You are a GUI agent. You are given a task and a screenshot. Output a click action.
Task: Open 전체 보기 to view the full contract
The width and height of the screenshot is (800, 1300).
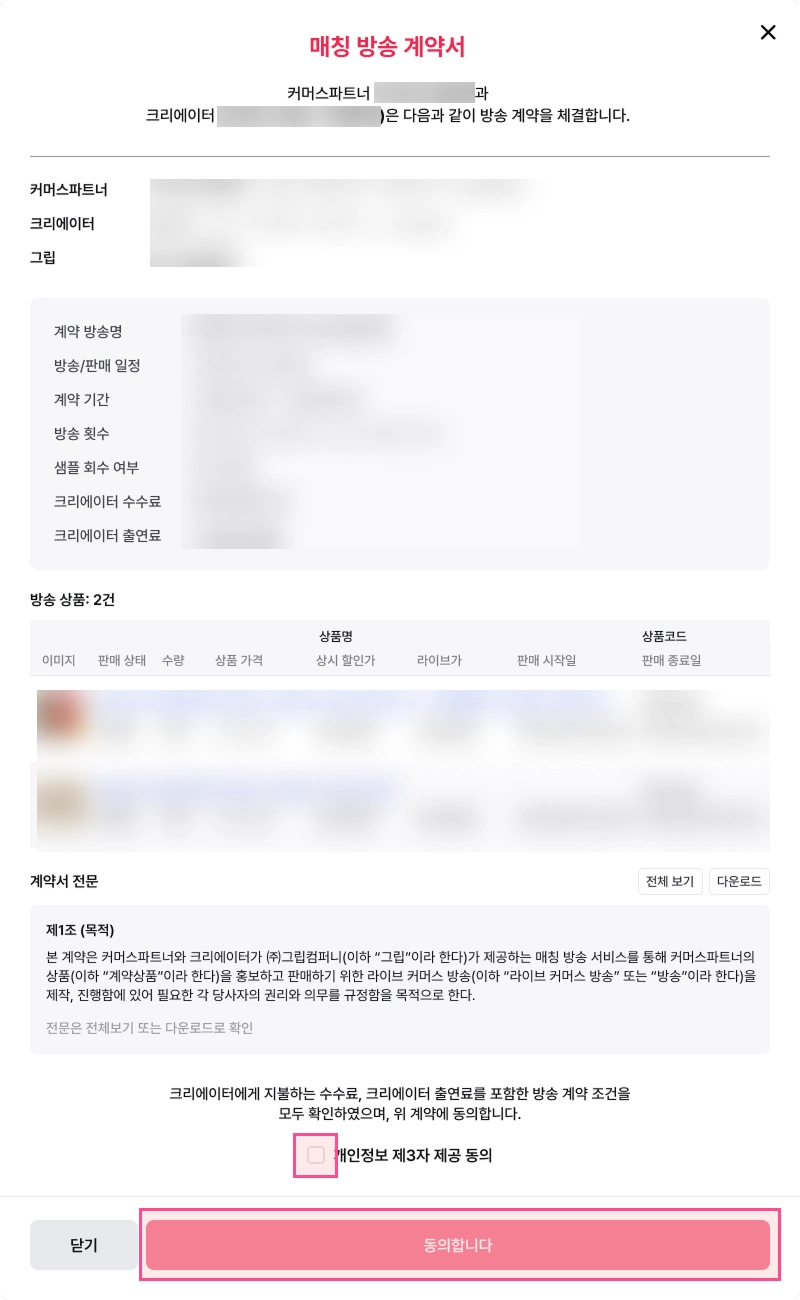pyautogui.click(x=670, y=881)
